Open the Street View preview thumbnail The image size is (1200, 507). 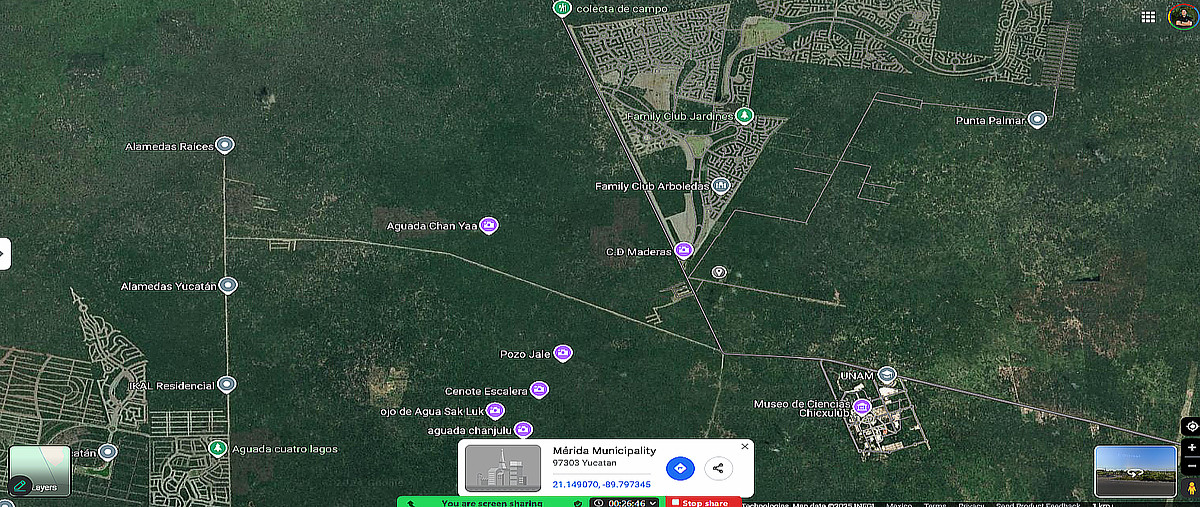(1134, 471)
